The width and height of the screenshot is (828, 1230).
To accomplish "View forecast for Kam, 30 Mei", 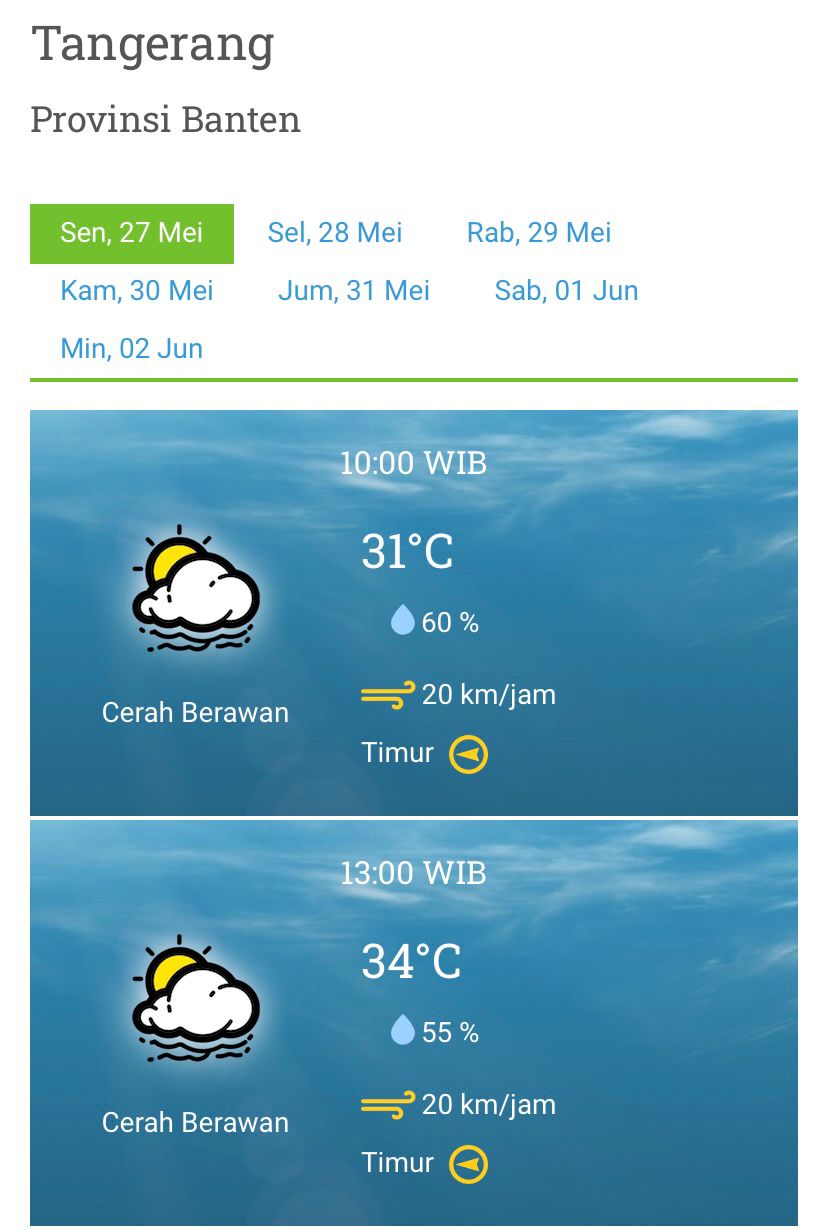I will point(137,291).
